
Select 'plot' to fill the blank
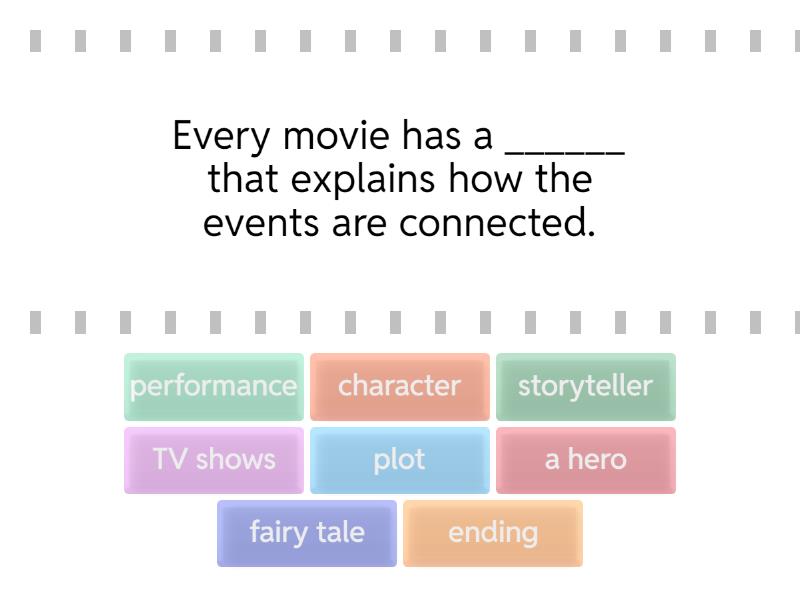point(400,460)
